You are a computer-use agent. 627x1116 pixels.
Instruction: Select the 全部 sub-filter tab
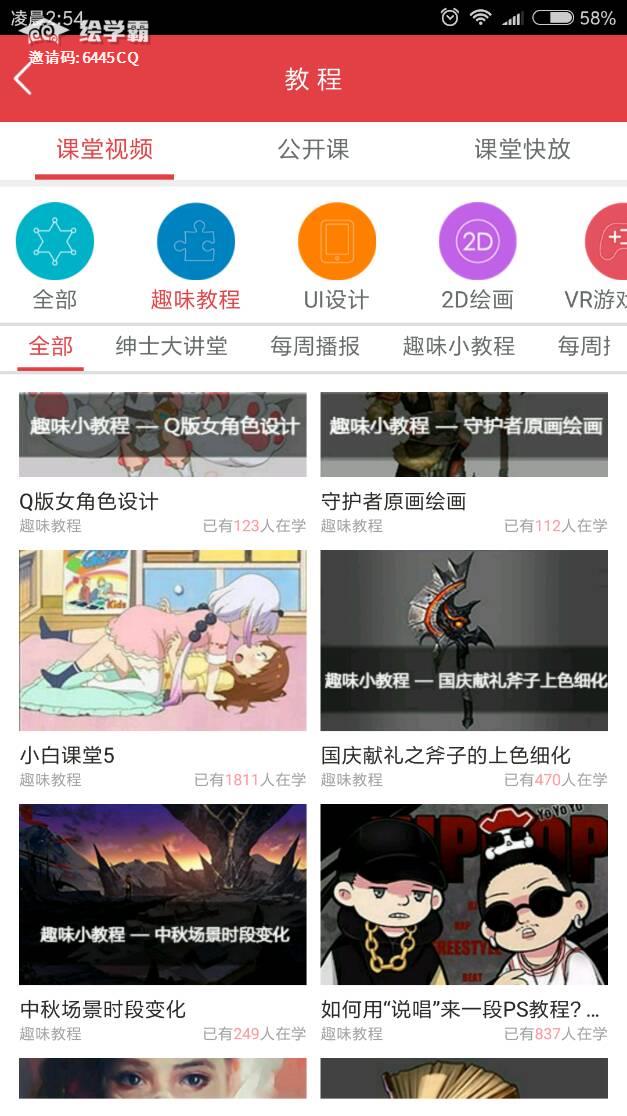coord(51,347)
